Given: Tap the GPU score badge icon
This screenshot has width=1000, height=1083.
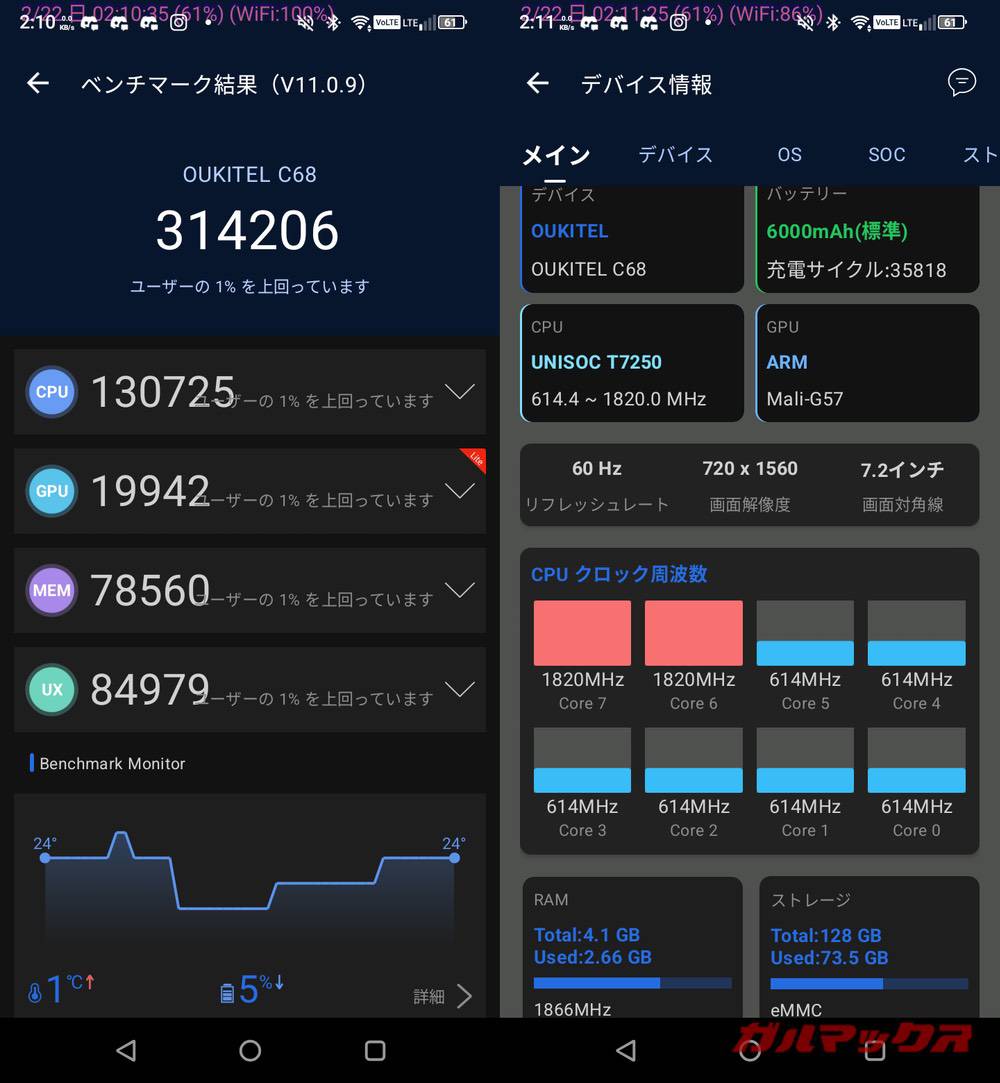Looking at the screenshot, I should tap(51, 491).
